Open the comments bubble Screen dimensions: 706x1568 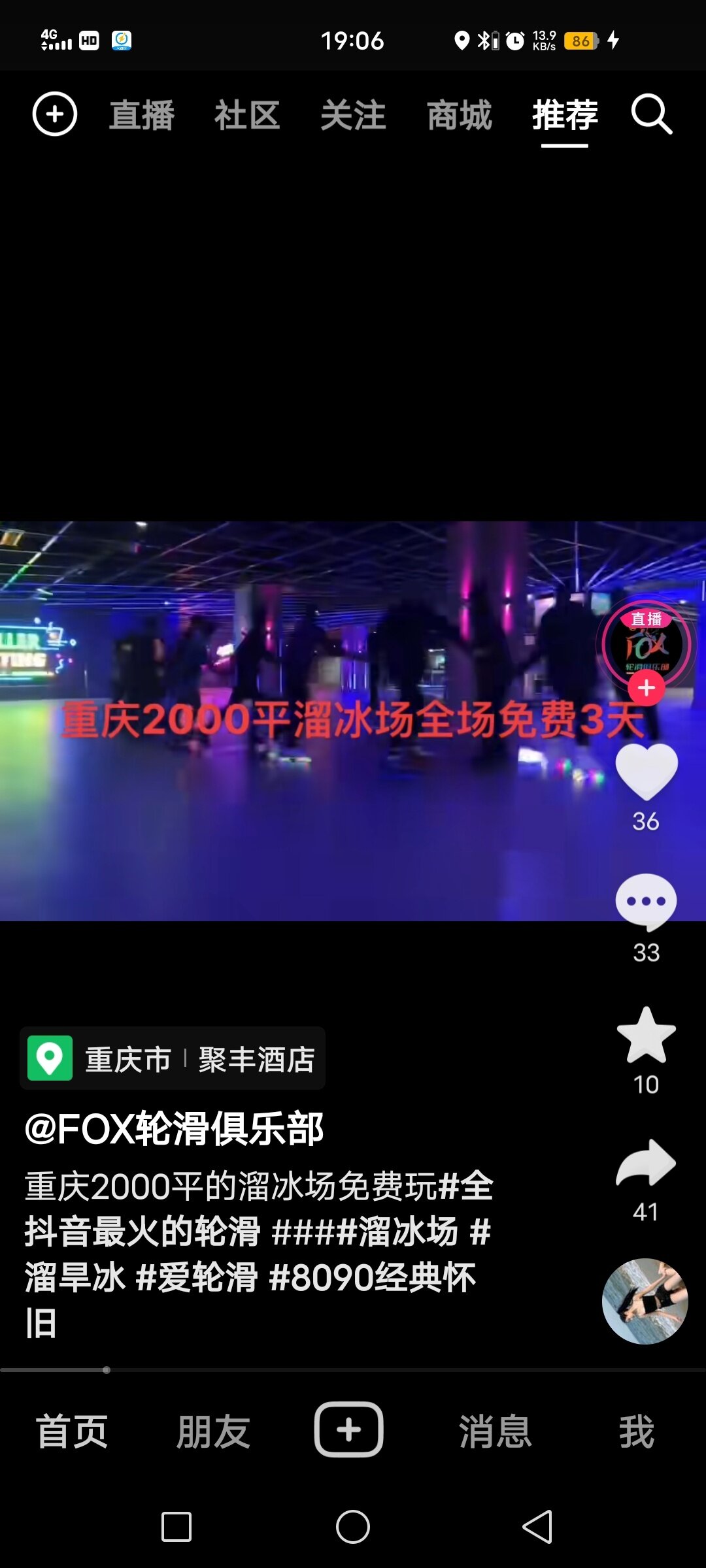pos(646,902)
